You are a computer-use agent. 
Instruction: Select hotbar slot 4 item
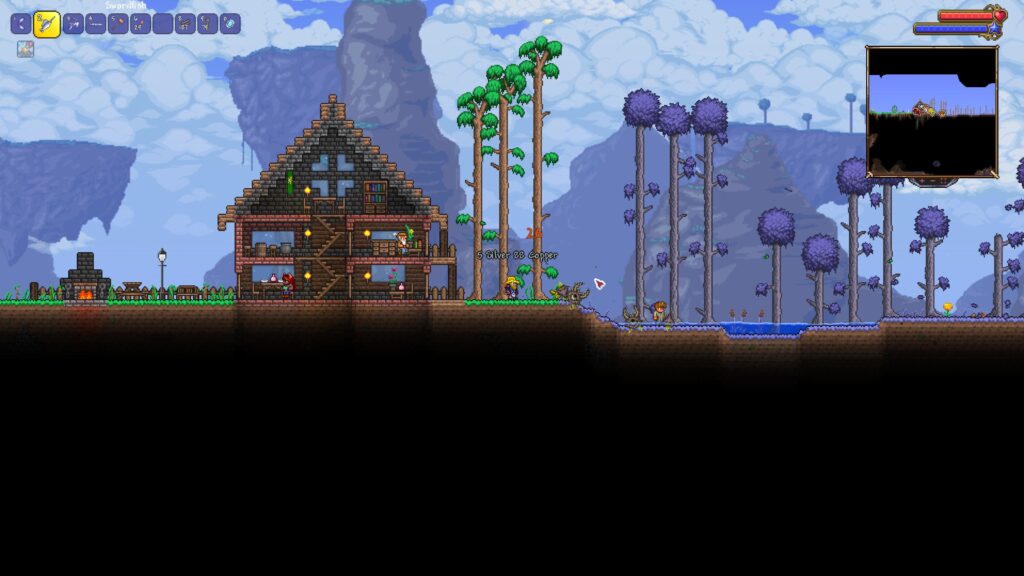(x=96, y=23)
